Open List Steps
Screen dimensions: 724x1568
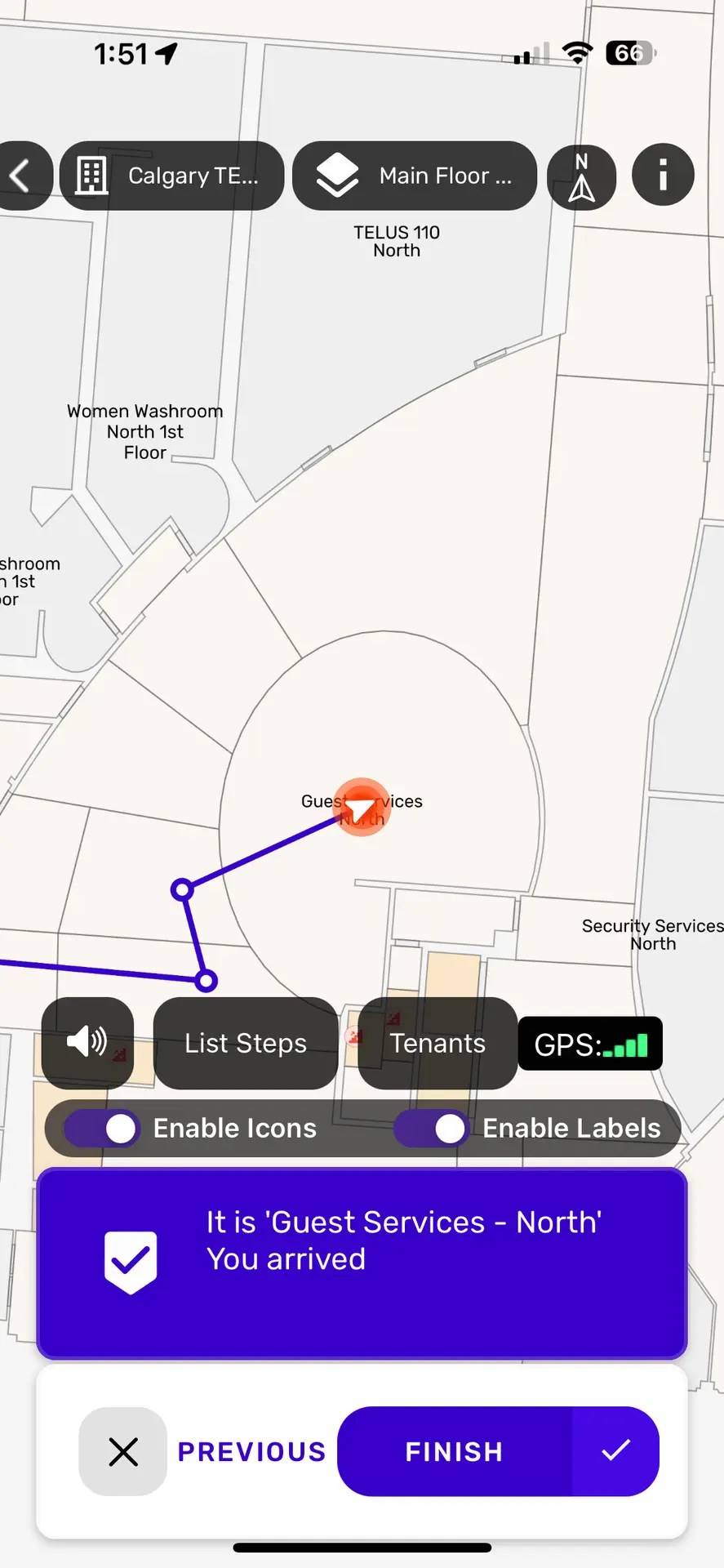(246, 1043)
